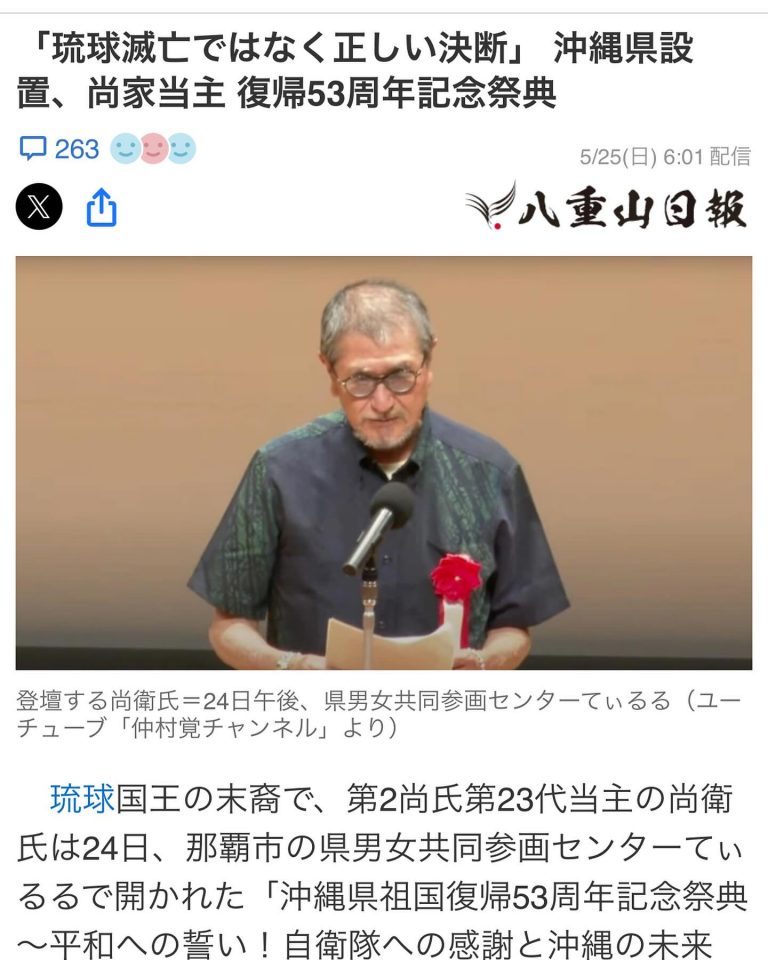
Task: Open the share sheet icon
Action: 101,208
